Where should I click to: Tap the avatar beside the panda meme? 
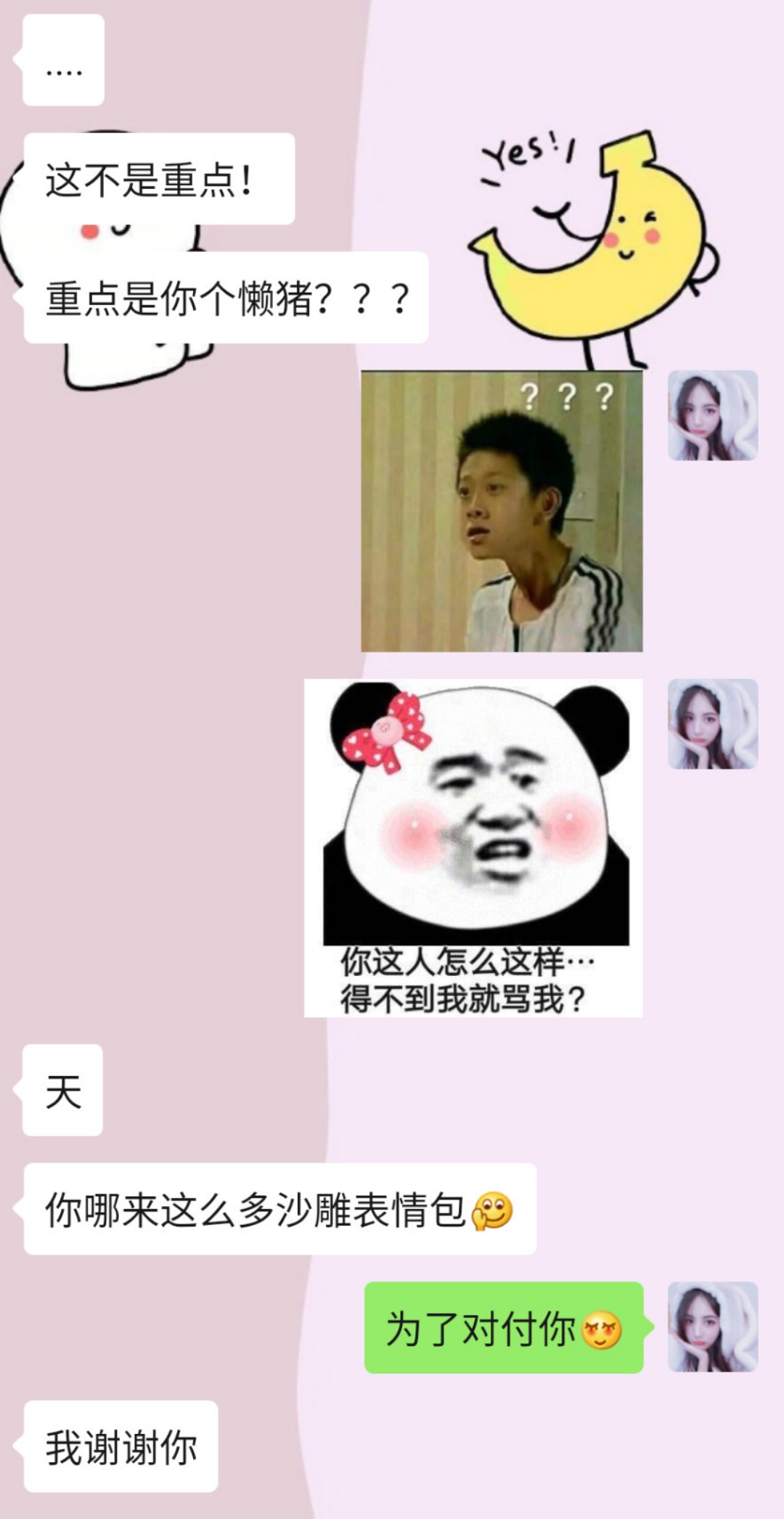coord(713,724)
